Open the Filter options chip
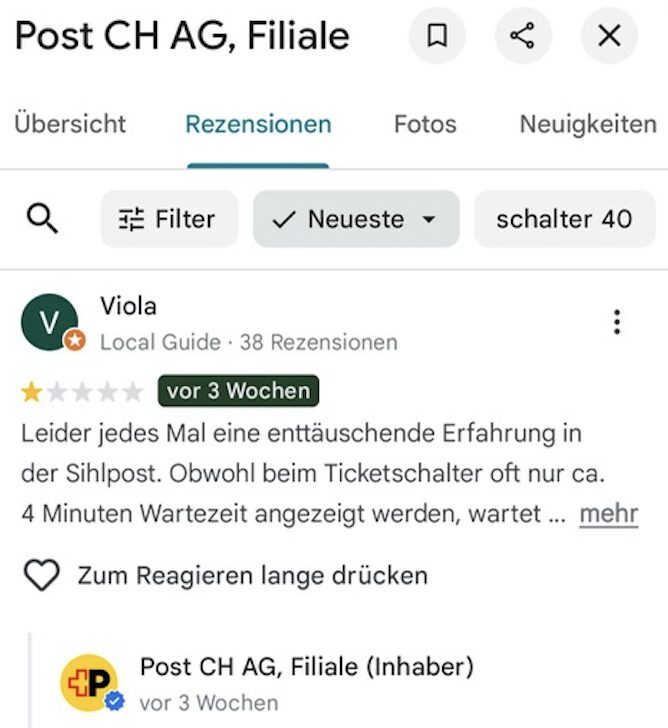Screen dimensions: 668x728 pos(168,219)
